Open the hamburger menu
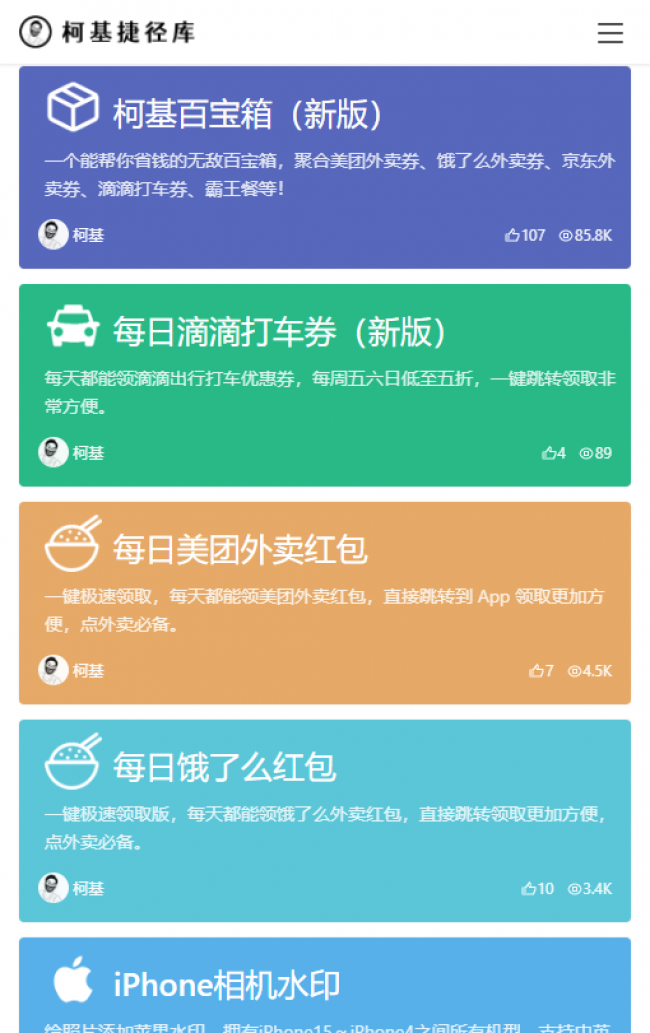 point(610,33)
